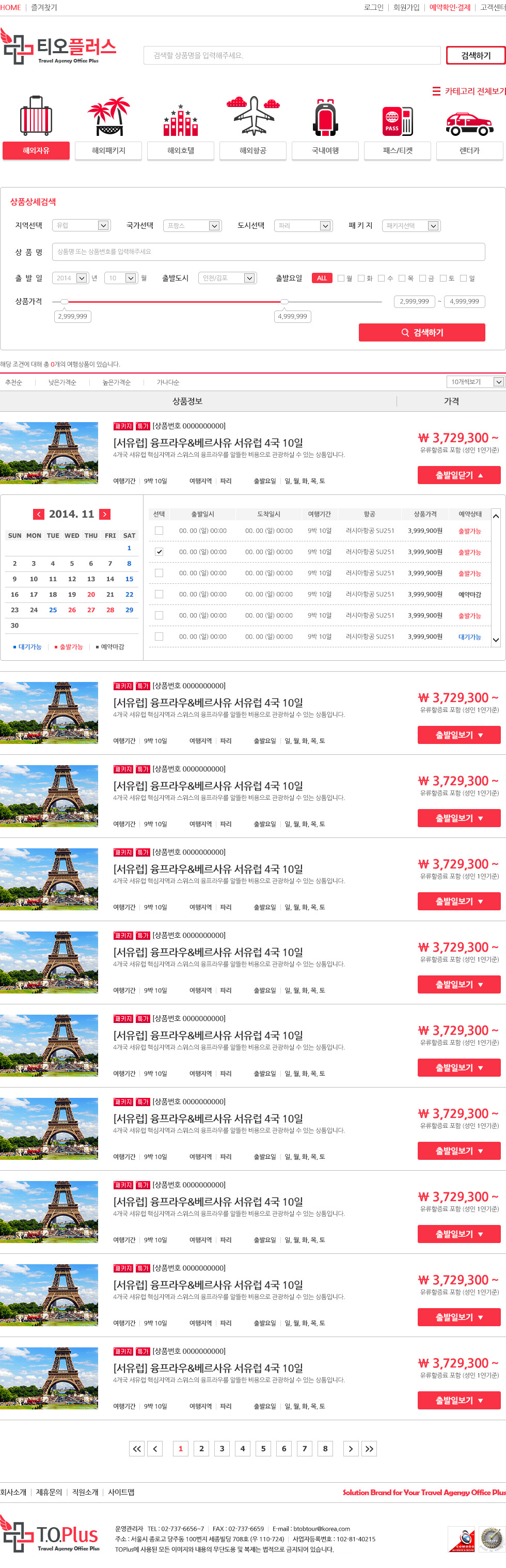Open the 10개씩보기 results-per-page dropdown
Viewport: 506px width, 1568px height.
click(475, 382)
